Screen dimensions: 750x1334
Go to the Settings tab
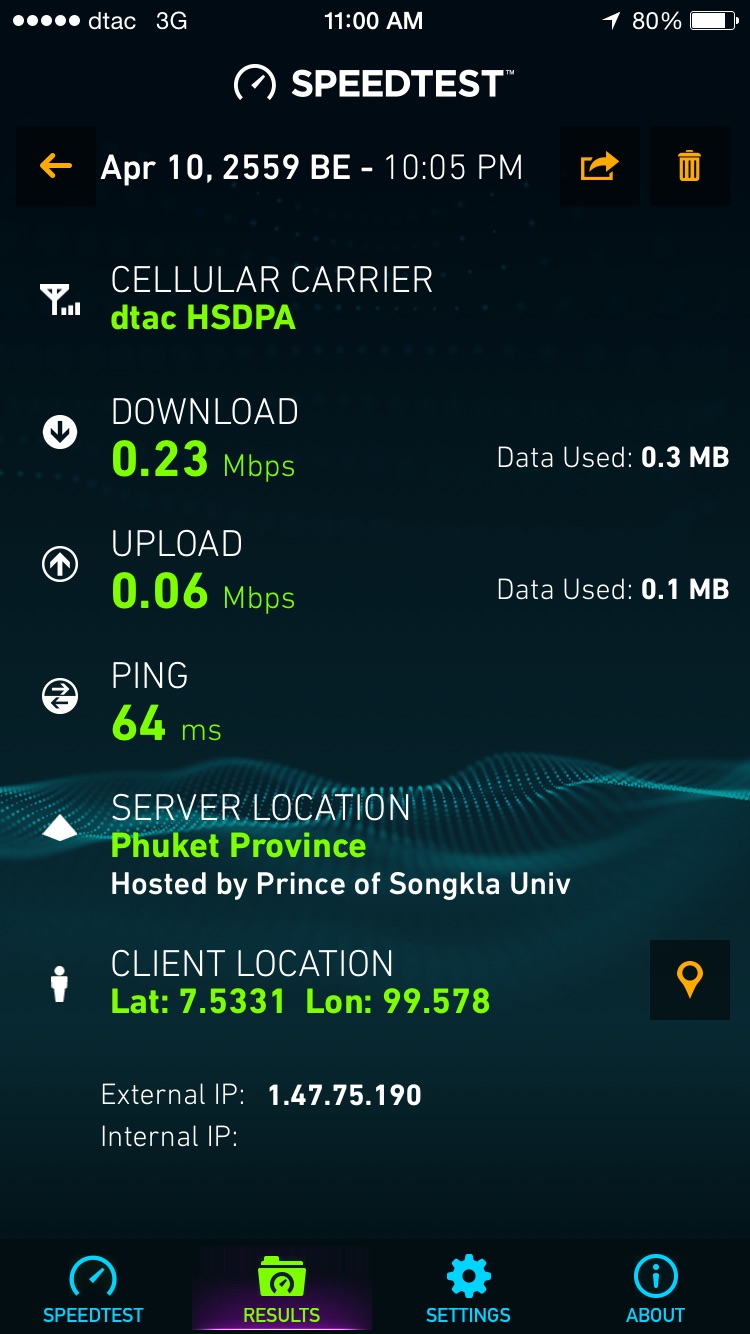(x=468, y=1289)
